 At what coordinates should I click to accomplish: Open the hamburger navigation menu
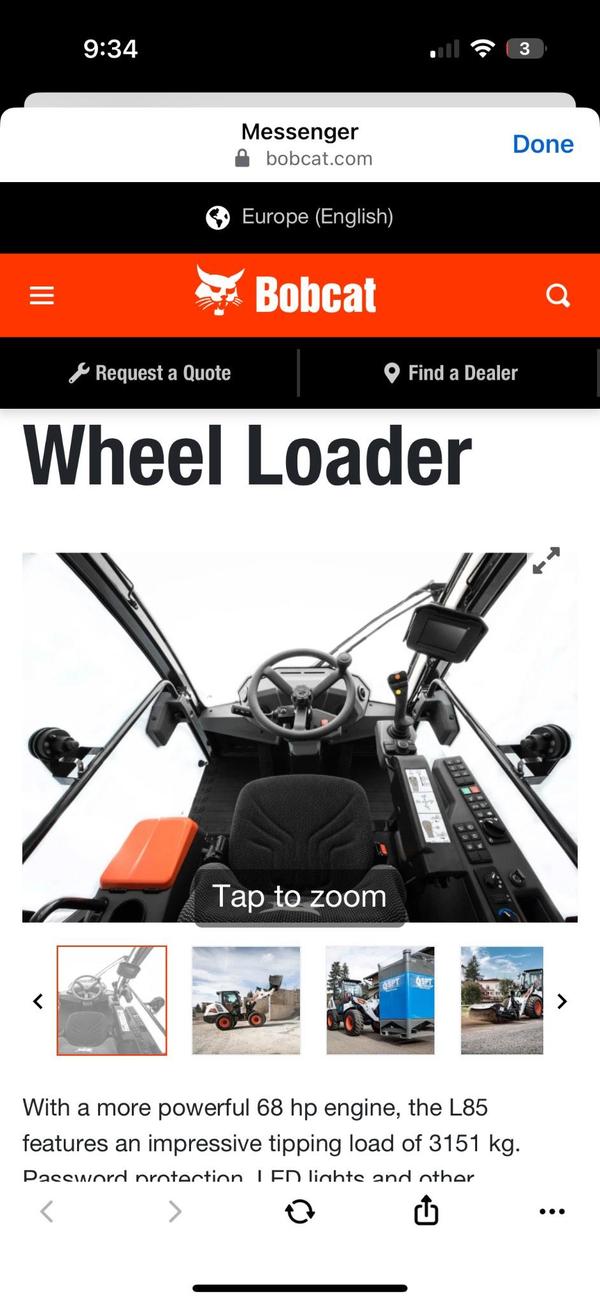click(x=42, y=295)
